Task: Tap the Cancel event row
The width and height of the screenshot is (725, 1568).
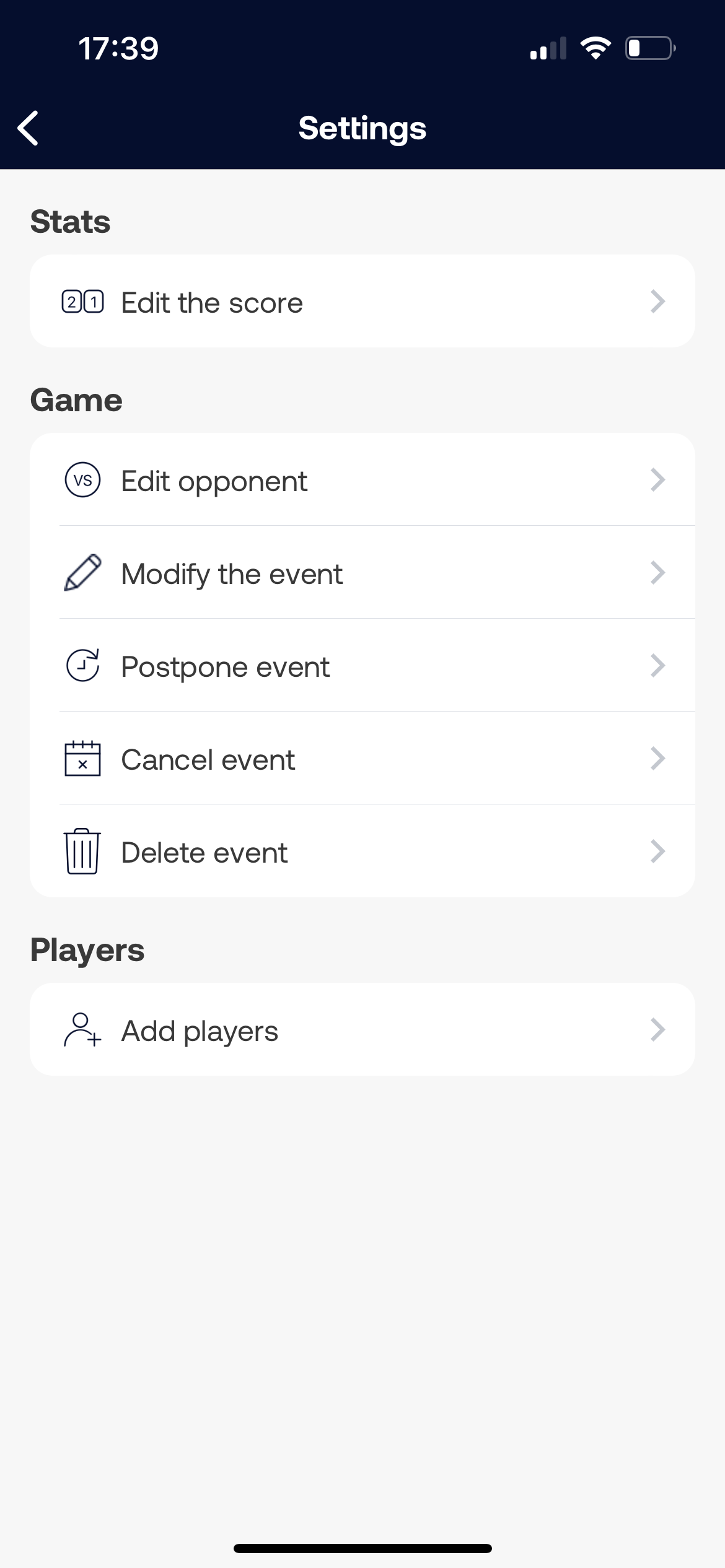Action: pyautogui.click(x=362, y=759)
